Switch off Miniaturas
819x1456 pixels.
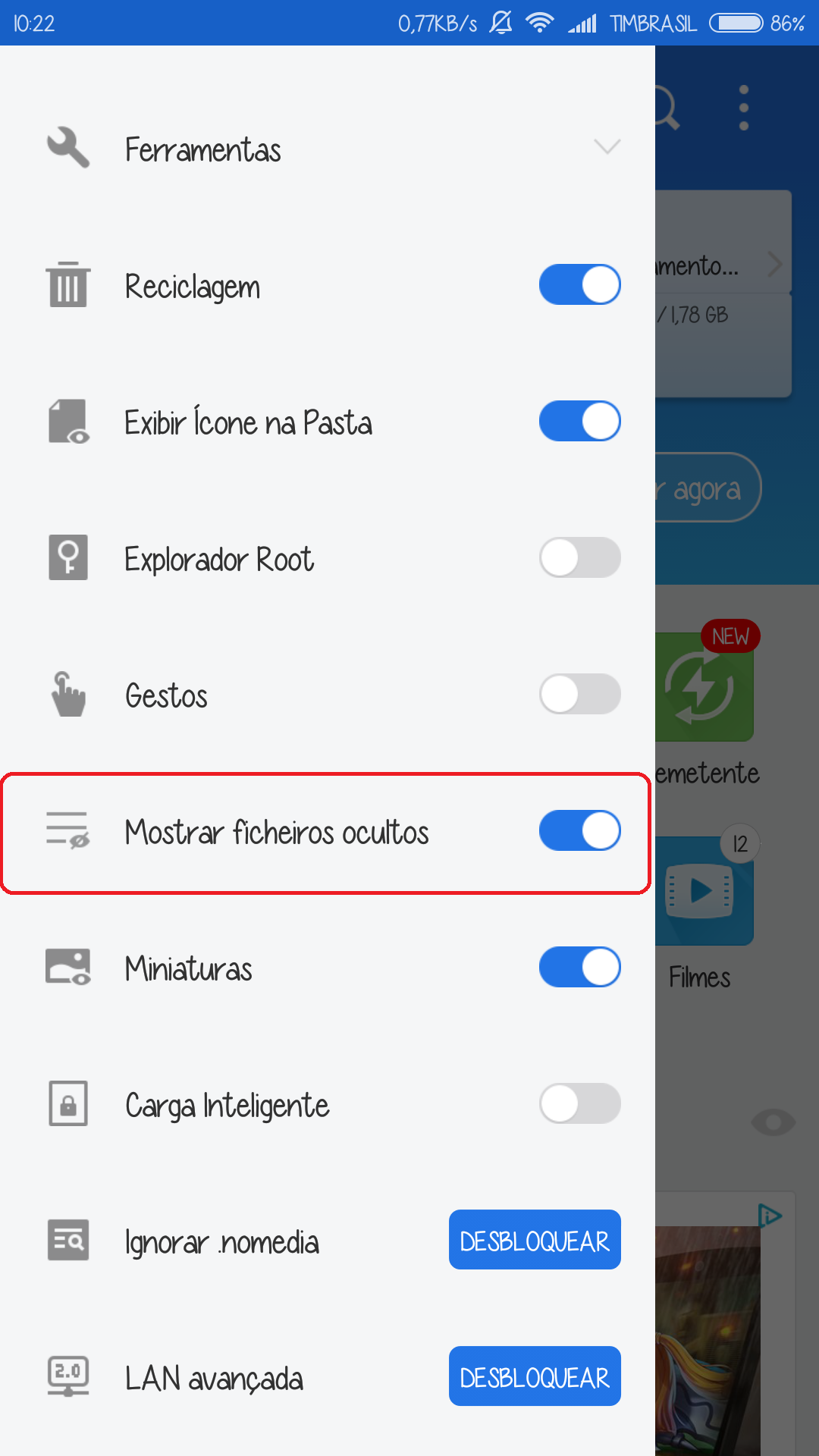(580, 967)
